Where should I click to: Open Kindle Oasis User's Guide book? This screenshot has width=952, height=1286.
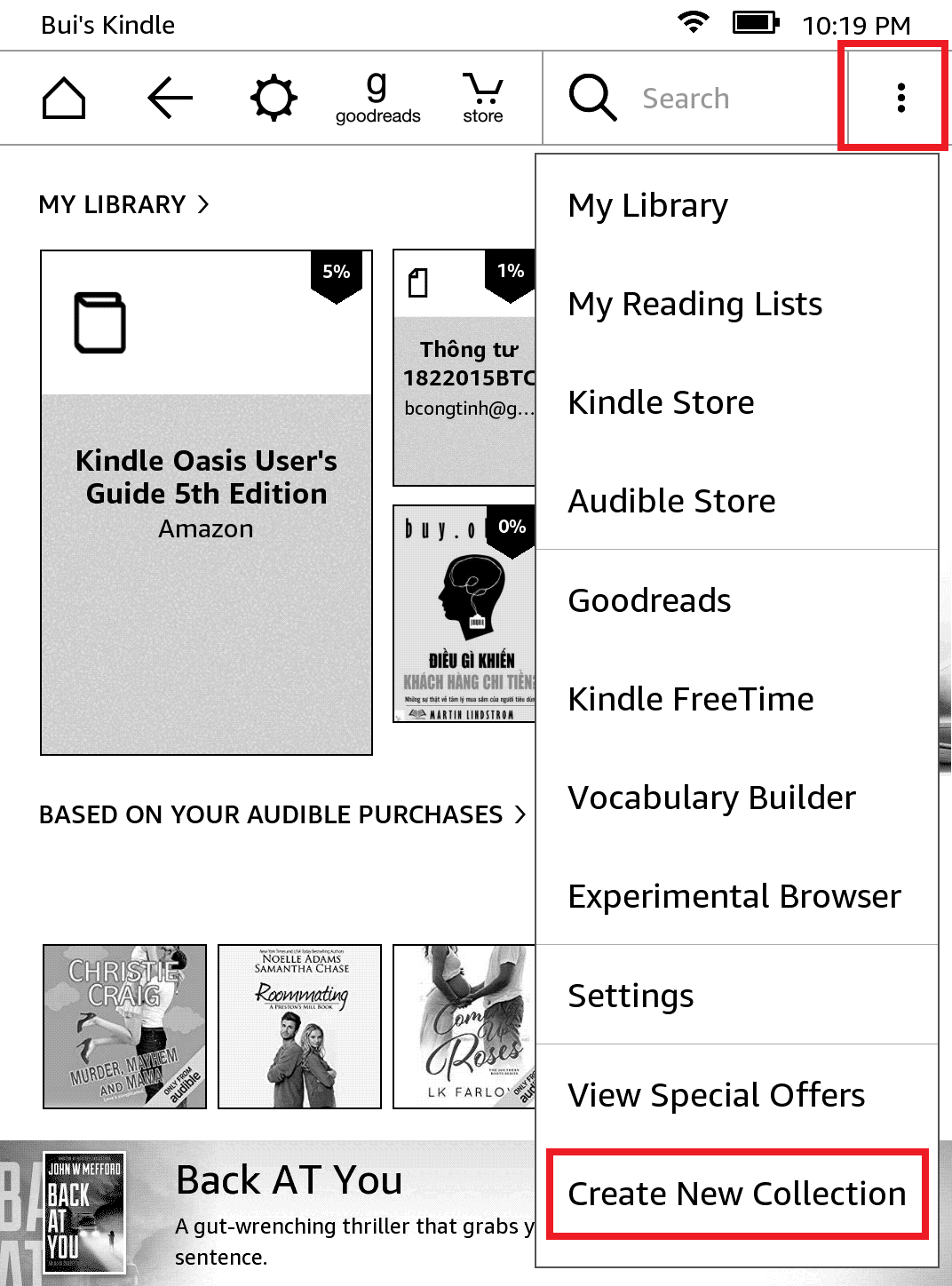(x=206, y=503)
